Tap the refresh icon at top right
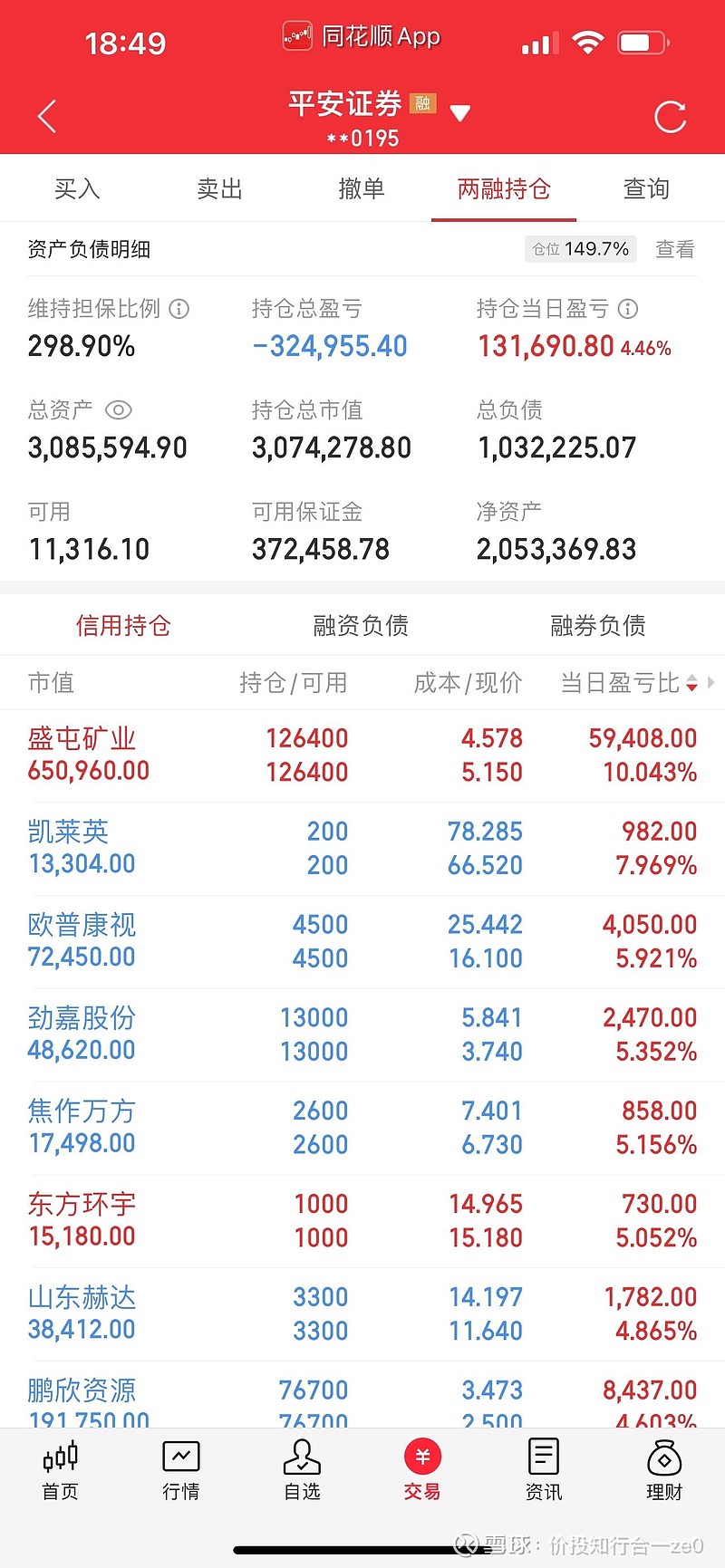 (x=671, y=116)
